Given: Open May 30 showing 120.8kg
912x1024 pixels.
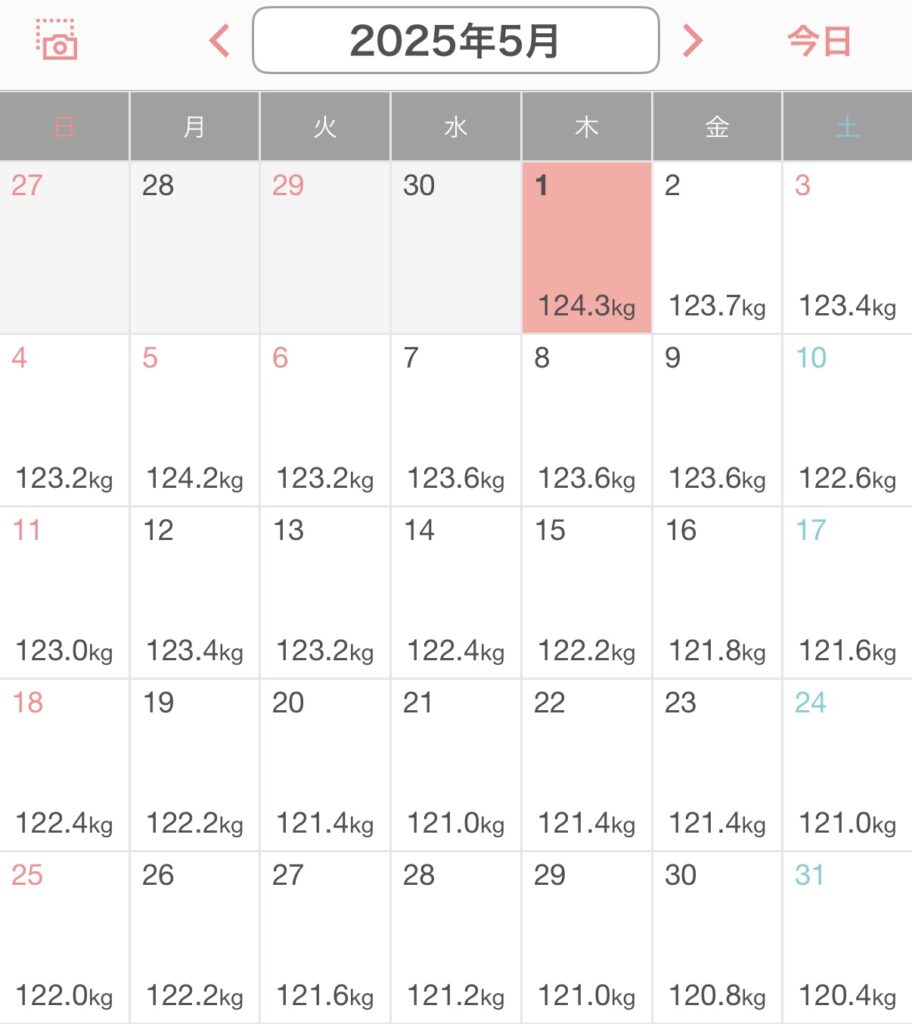Looking at the screenshot, I should click(717, 937).
